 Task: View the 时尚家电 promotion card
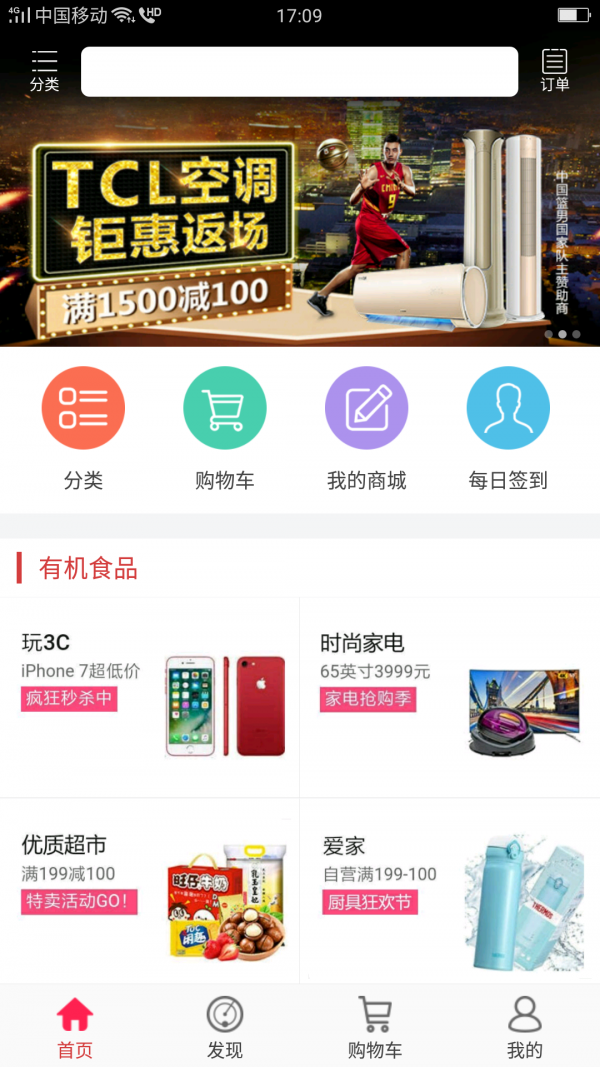(450, 697)
